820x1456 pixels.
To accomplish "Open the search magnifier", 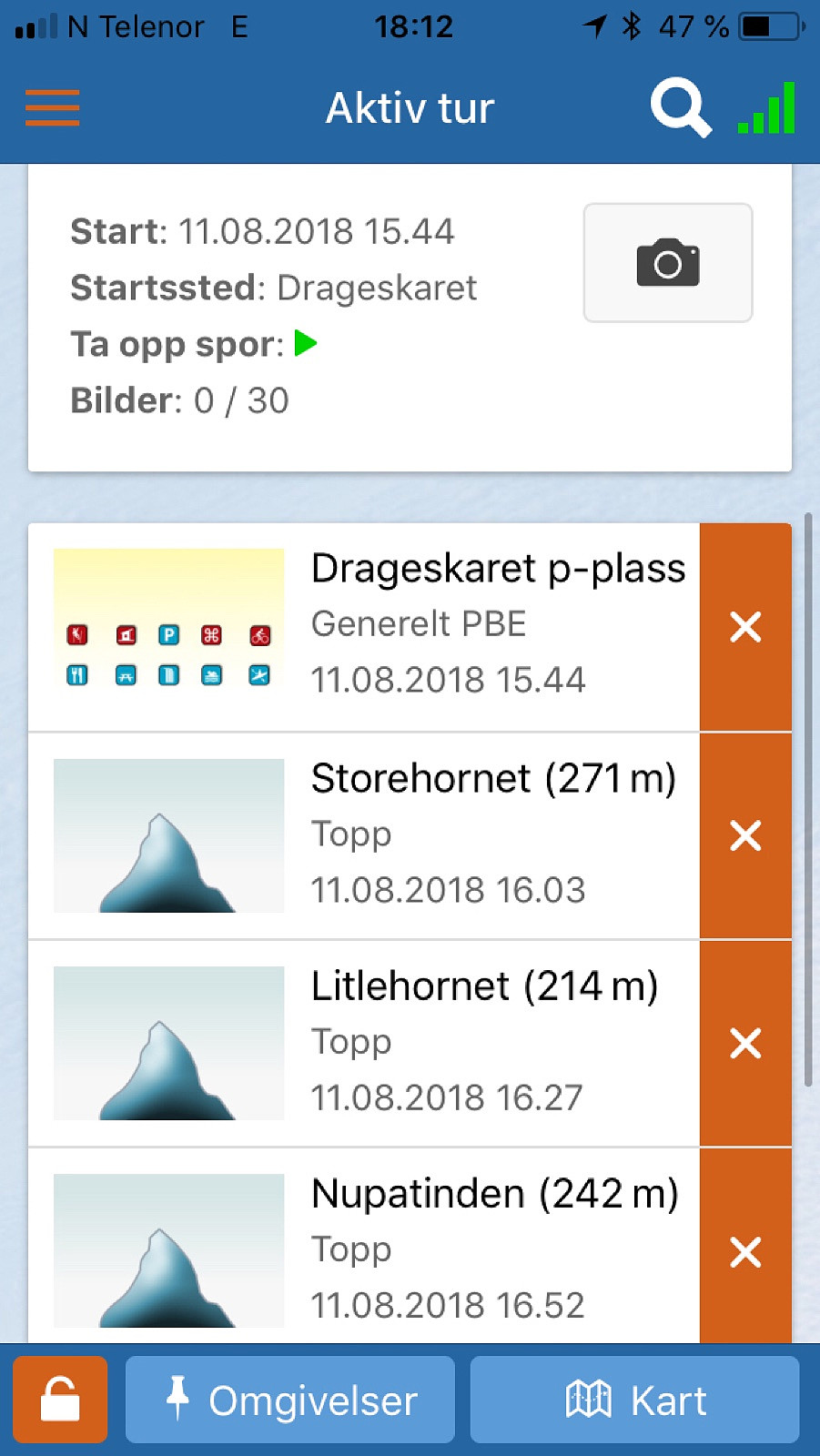I will tap(681, 107).
